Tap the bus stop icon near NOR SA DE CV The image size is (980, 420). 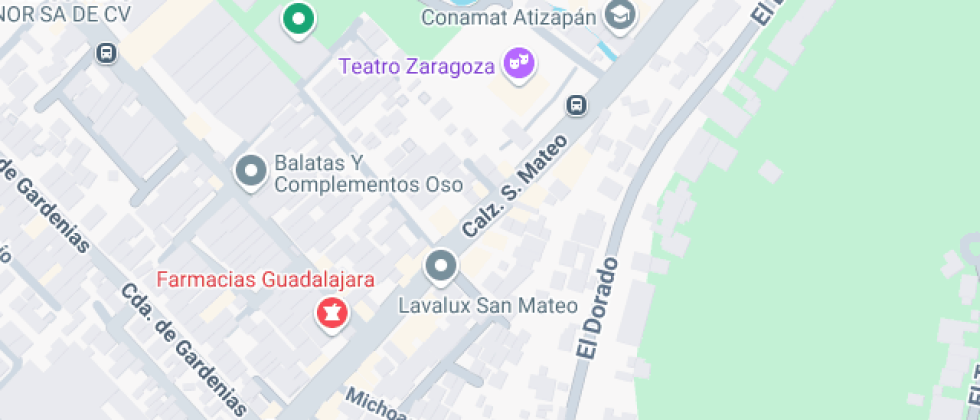[107, 53]
